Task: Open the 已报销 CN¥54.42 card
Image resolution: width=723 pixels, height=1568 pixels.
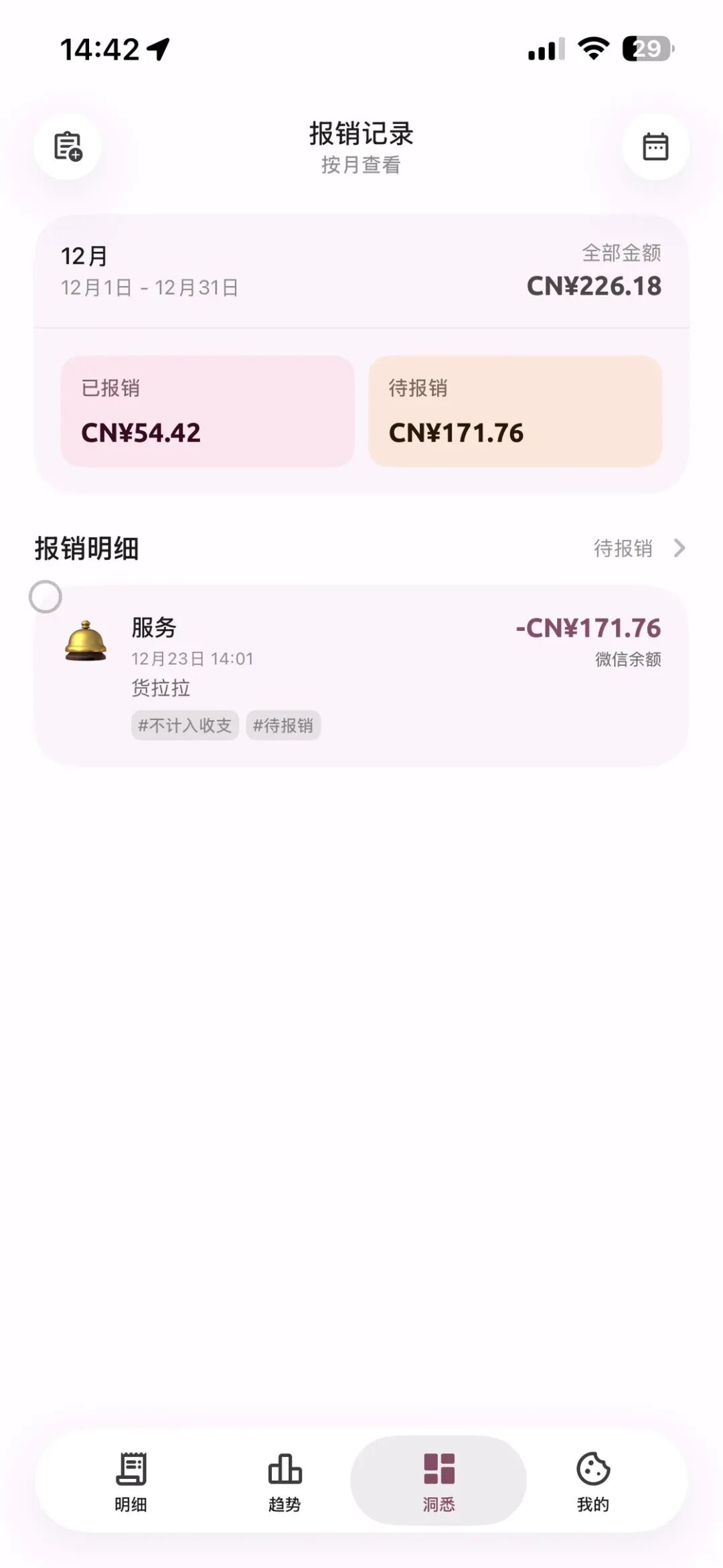Action: tap(208, 411)
